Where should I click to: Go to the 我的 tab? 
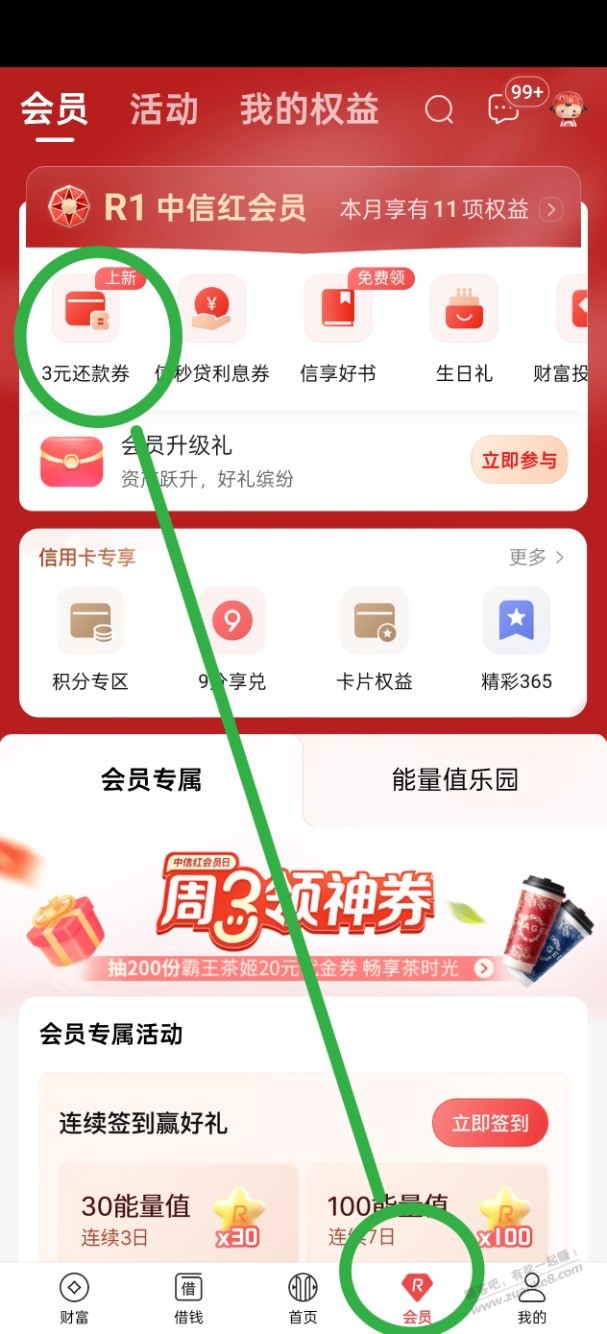(x=532, y=1298)
